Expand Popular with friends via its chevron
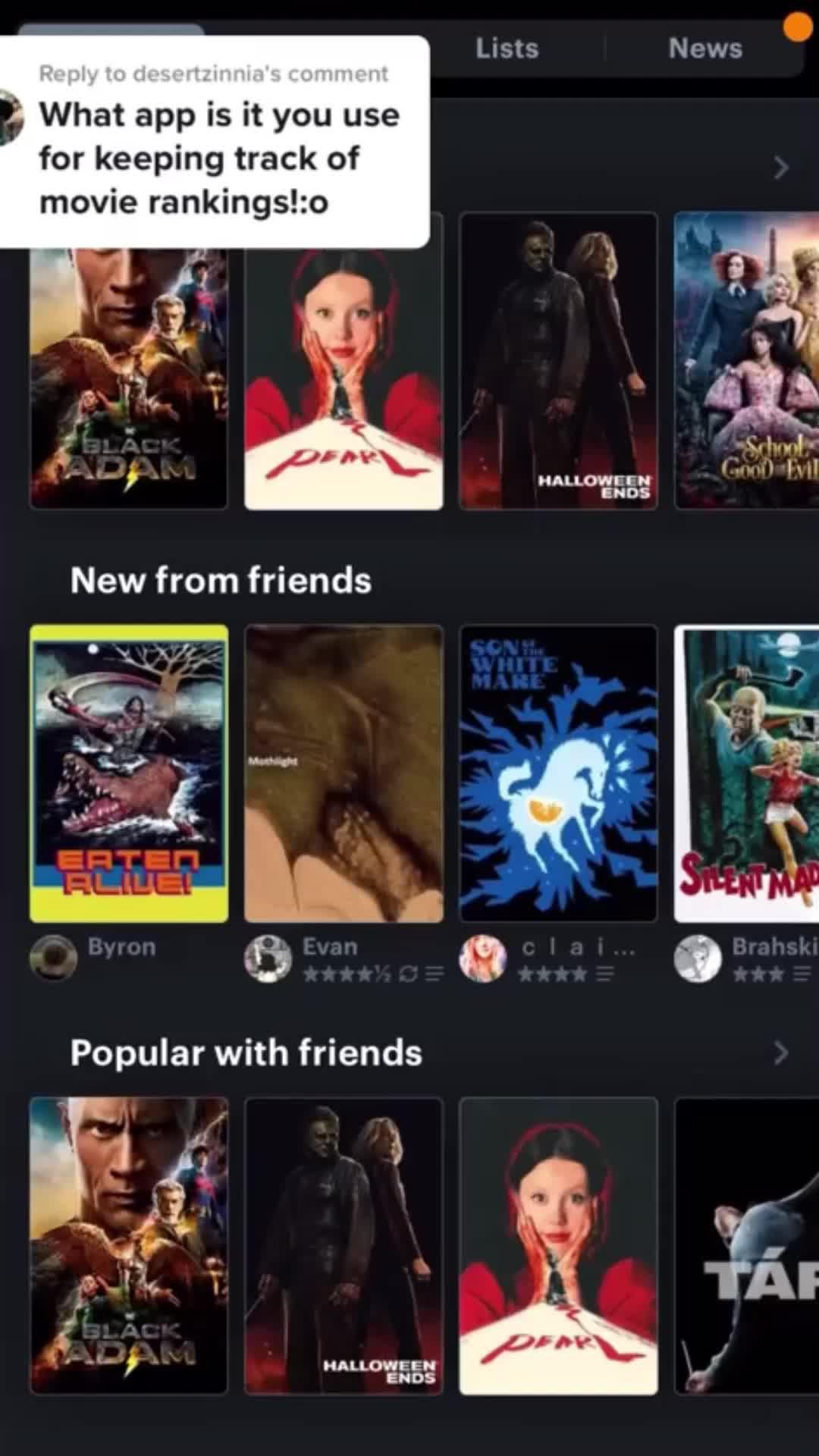Image resolution: width=819 pixels, height=1456 pixels. [x=780, y=1053]
